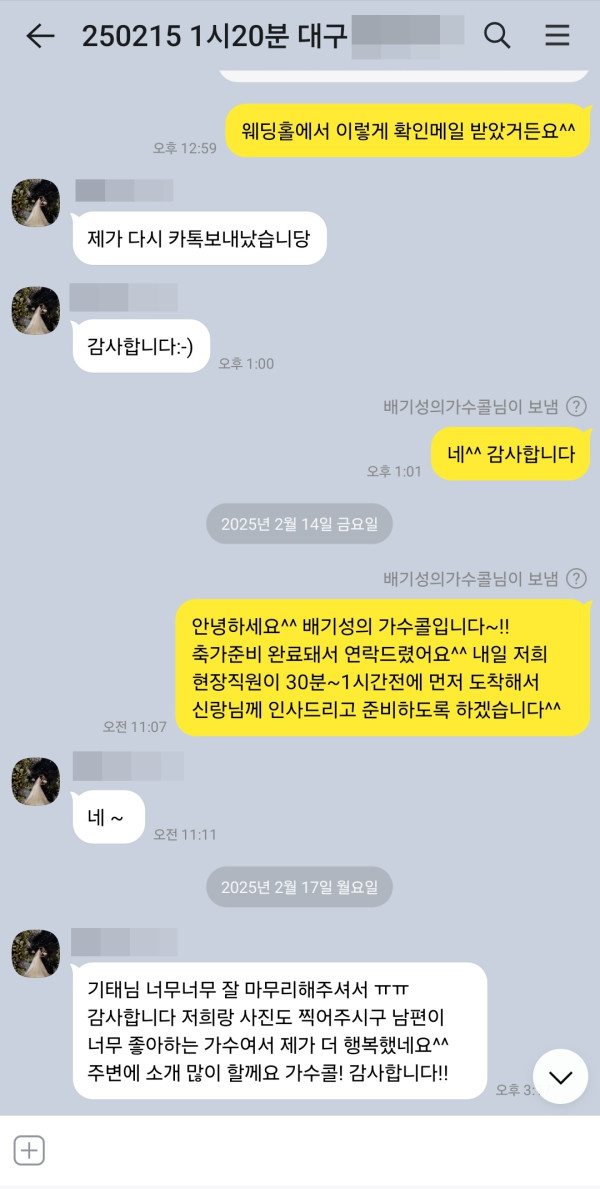Screen dimensions: 600x1189
Task: View profile of sender of '제가 다시 카톡보내놨습니당'
Action: [35, 204]
